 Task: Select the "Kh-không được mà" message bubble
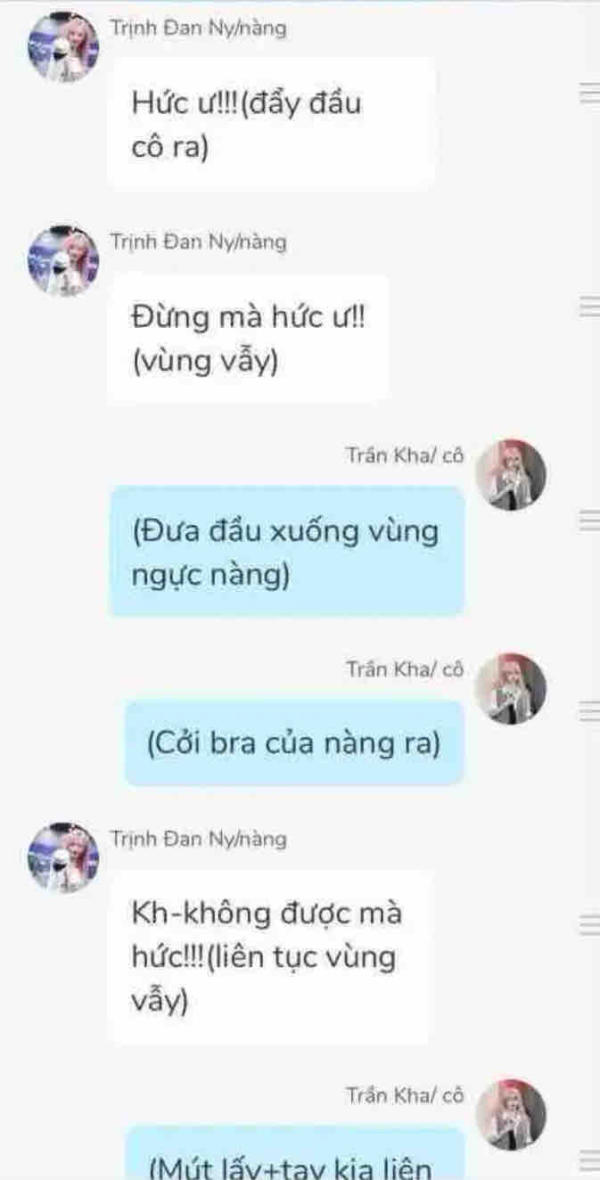click(x=270, y=956)
